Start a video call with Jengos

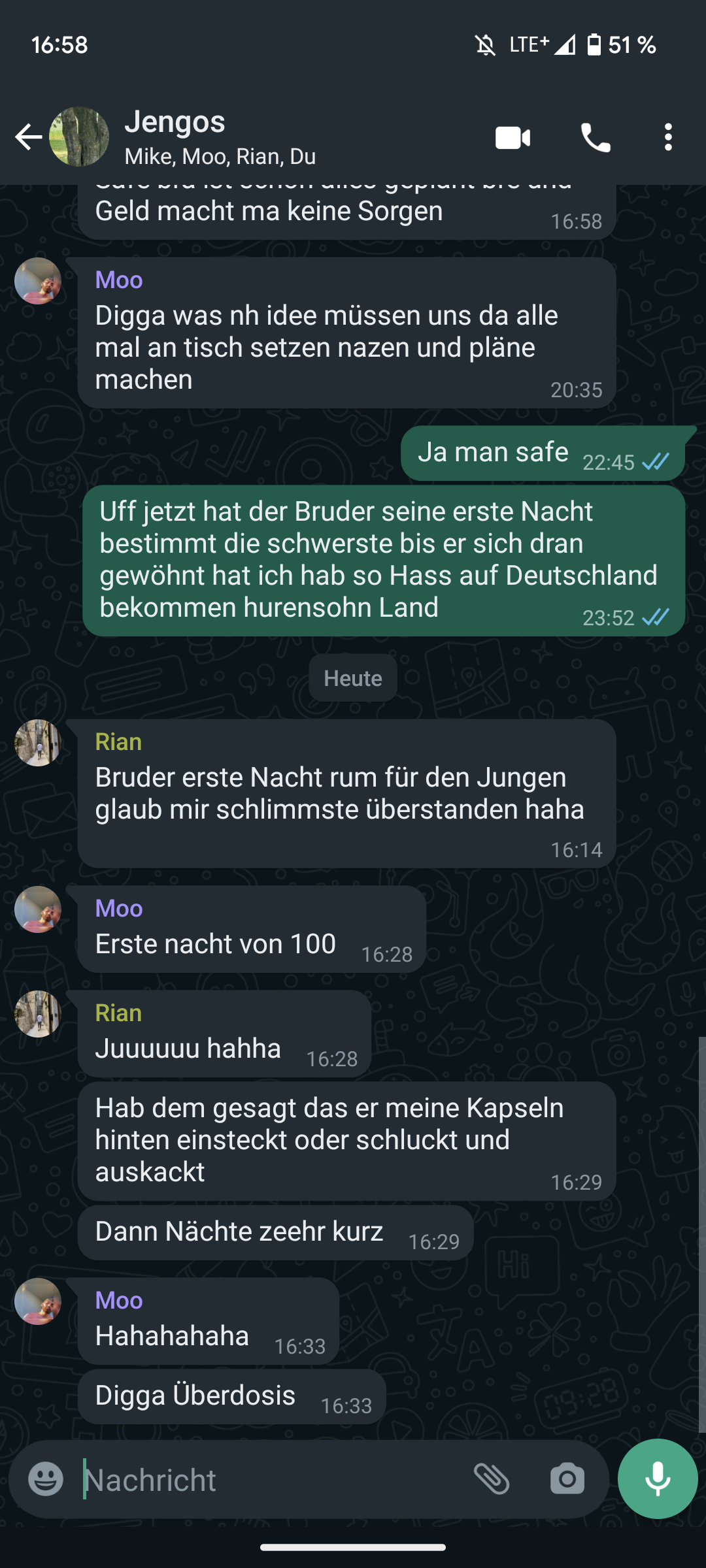513,138
